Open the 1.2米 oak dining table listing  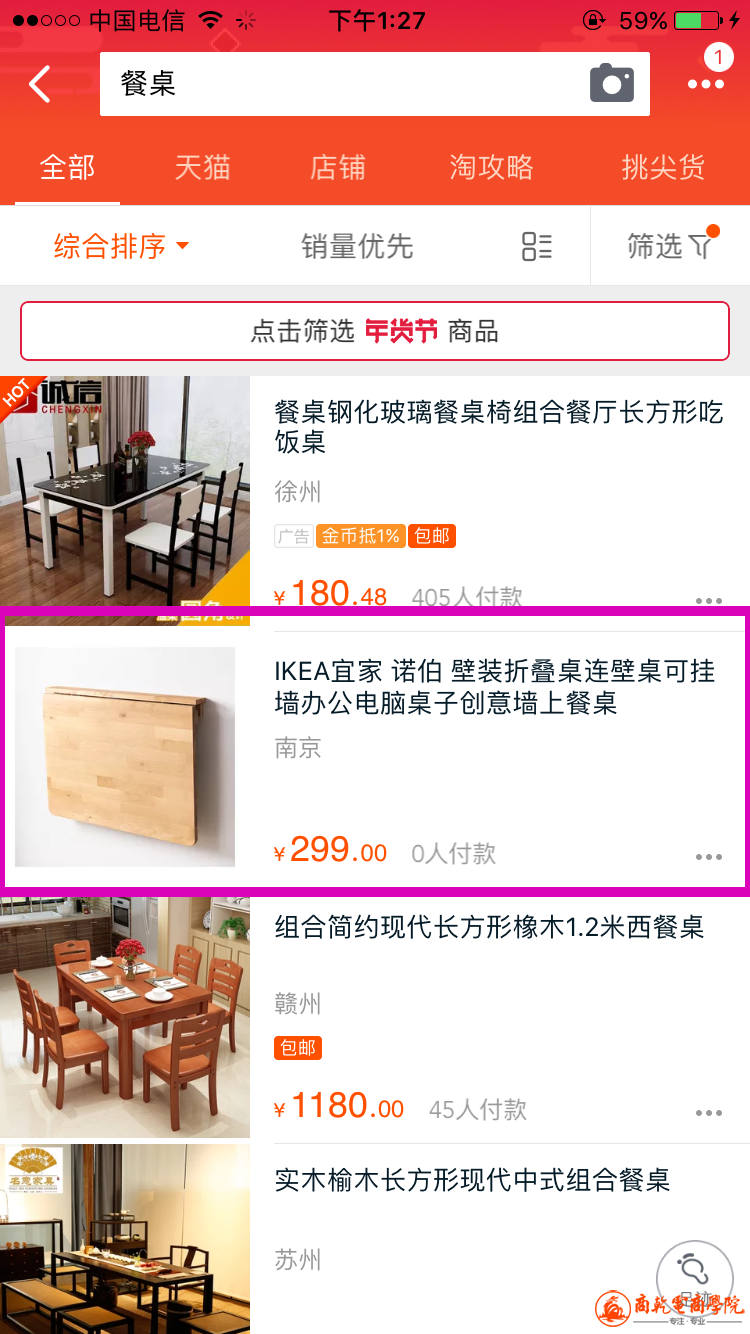point(489,927)
